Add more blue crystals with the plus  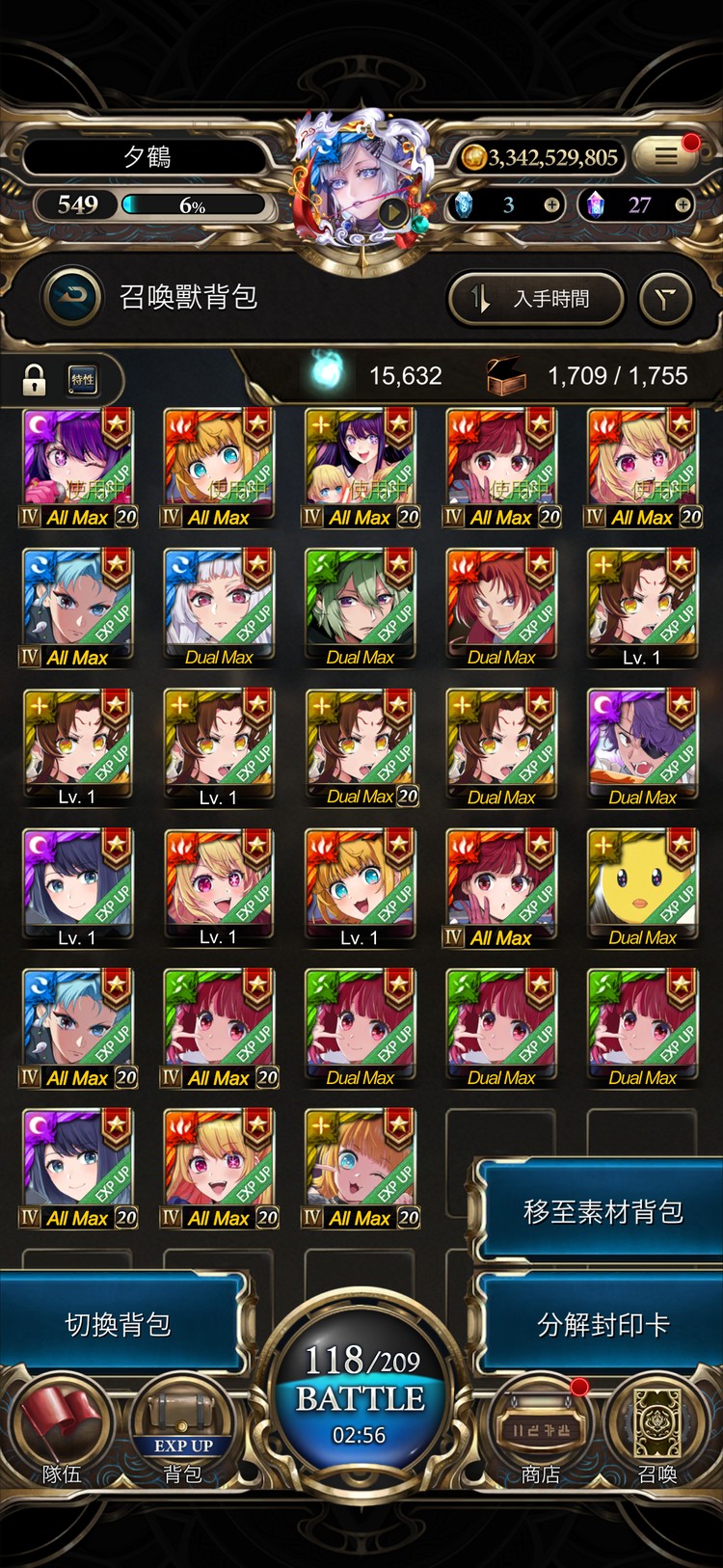click(x=551, y=204)
